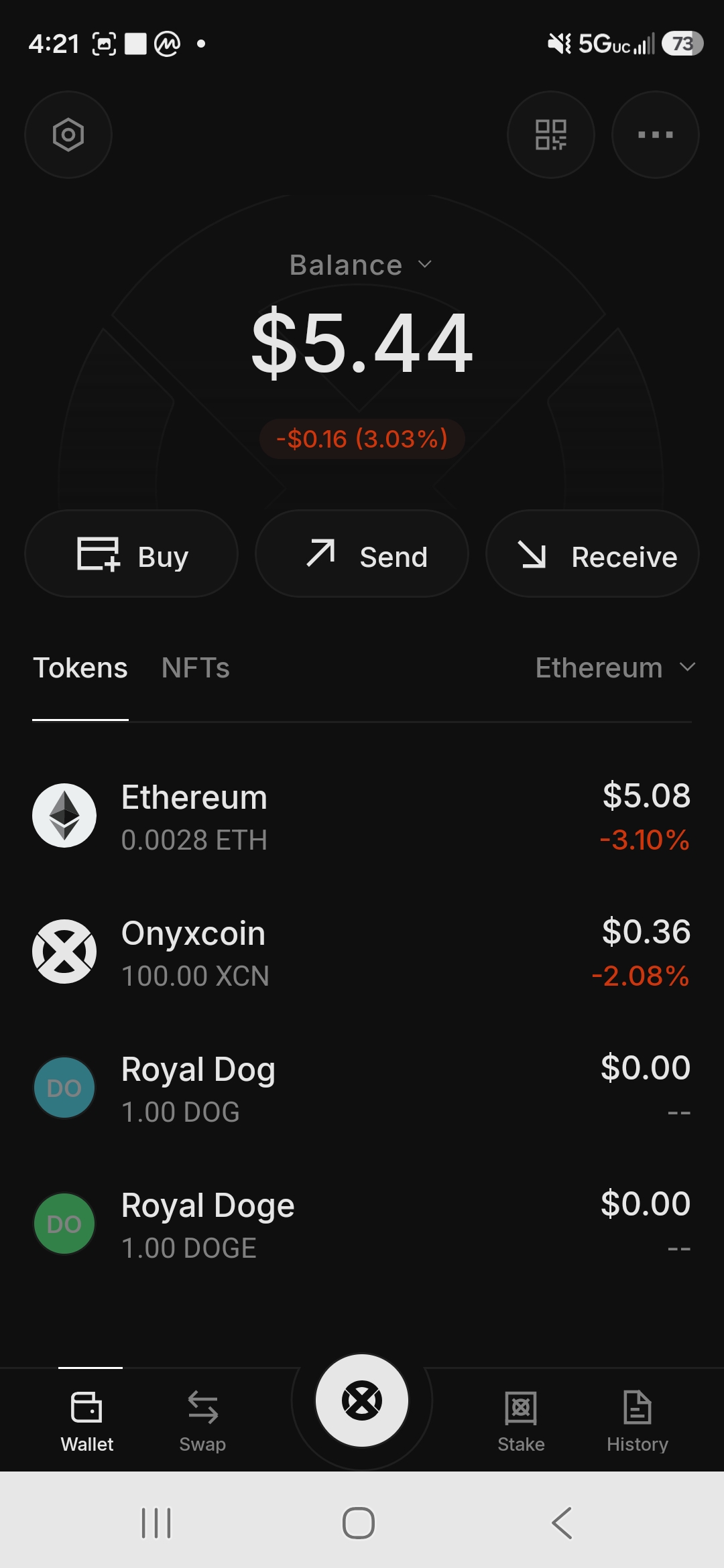
Task: Switch to the NFTs tab
Action: 196,668
